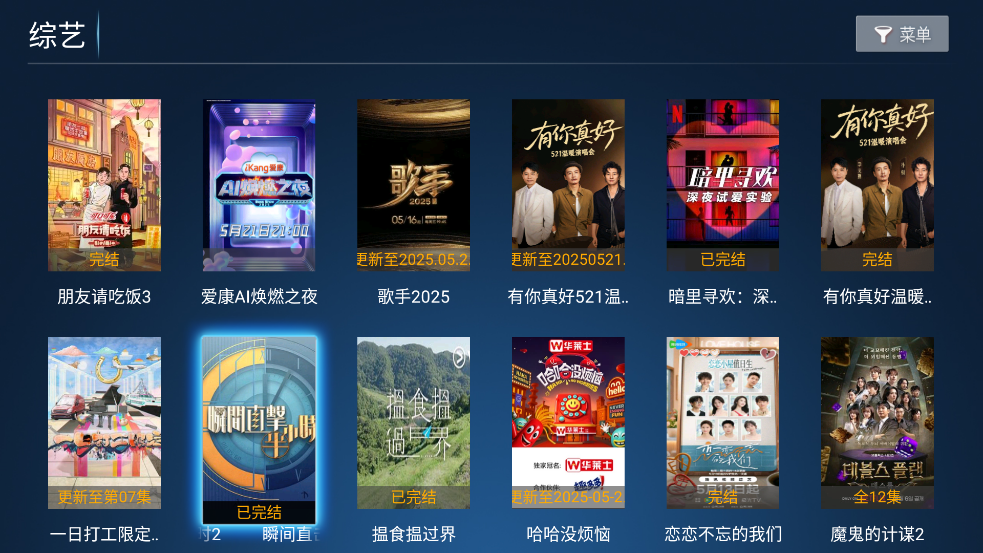The height and width of the screenshot is (553, 983).
Task: Open 歌手2025 variety show
Action: (x=413, y=185)
